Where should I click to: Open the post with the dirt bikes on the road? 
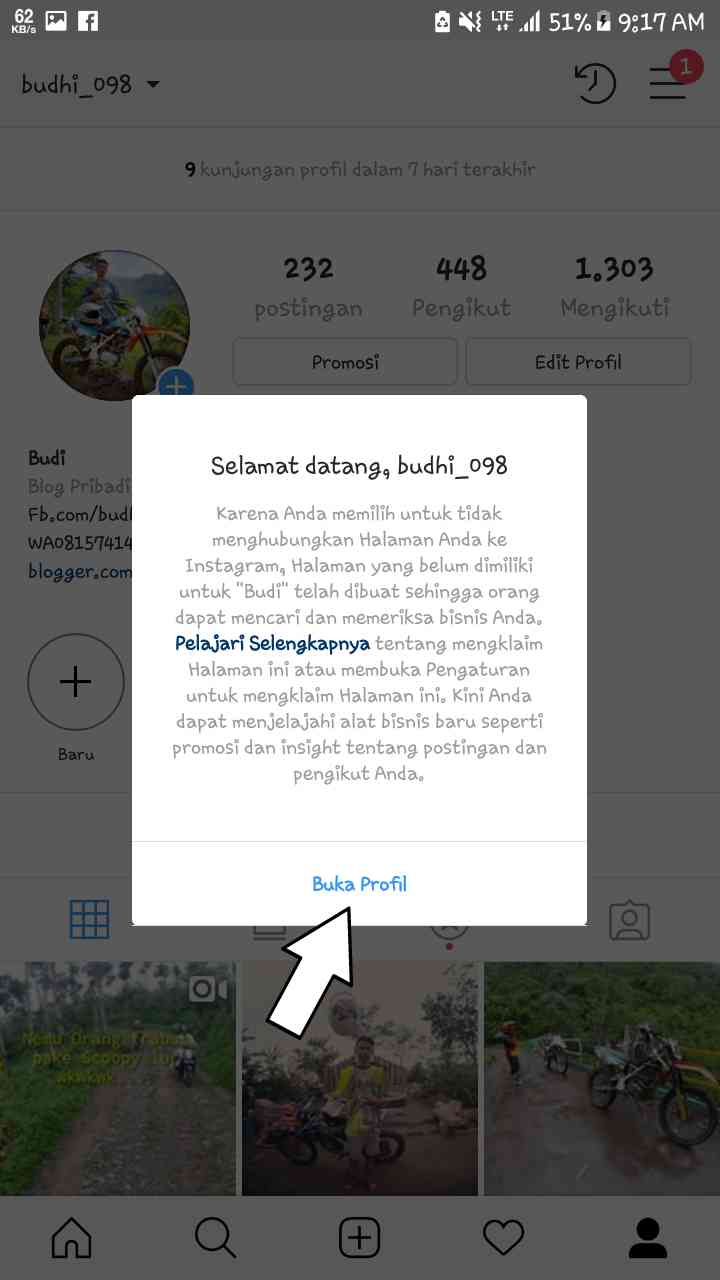(x=602, y=1079)
